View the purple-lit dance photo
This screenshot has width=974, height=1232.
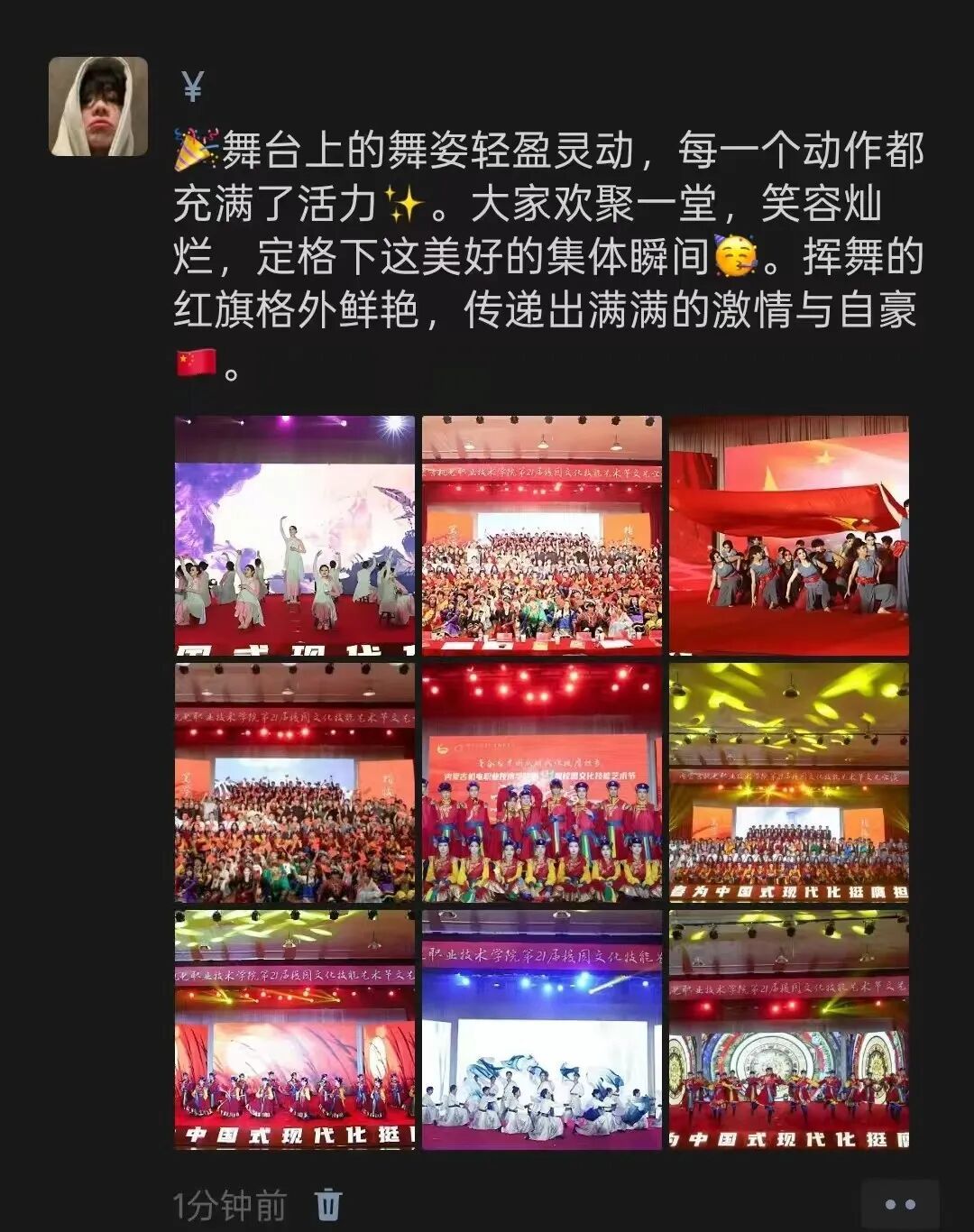tap(295, 535)
